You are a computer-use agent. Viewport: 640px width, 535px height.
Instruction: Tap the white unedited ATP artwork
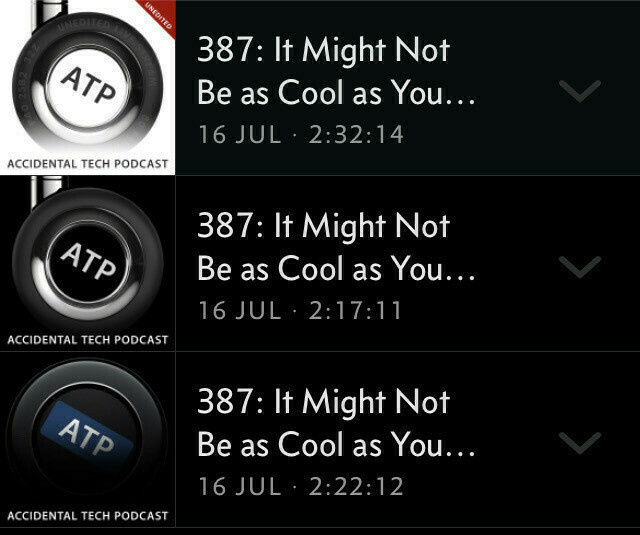(88, 78)
